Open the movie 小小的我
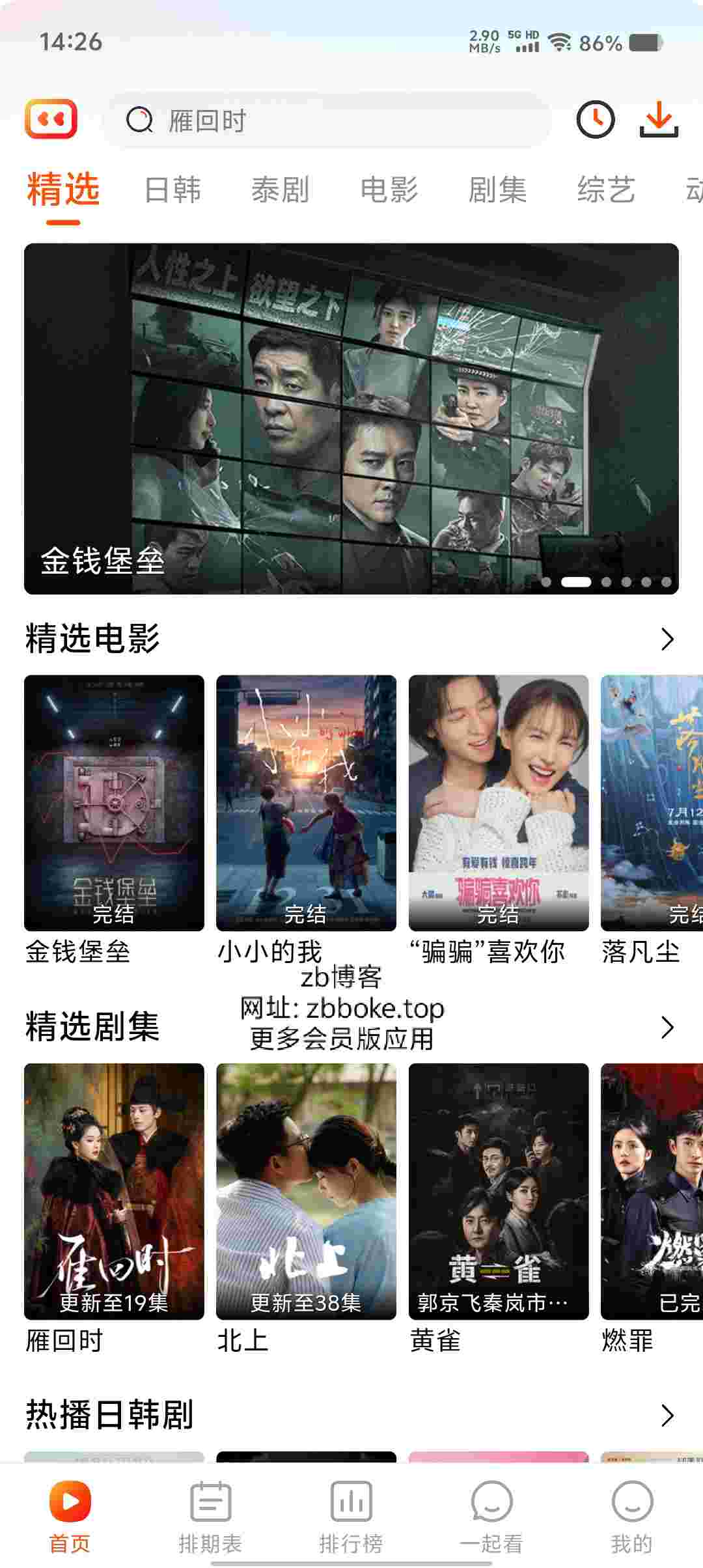 (x=306, y=820)
